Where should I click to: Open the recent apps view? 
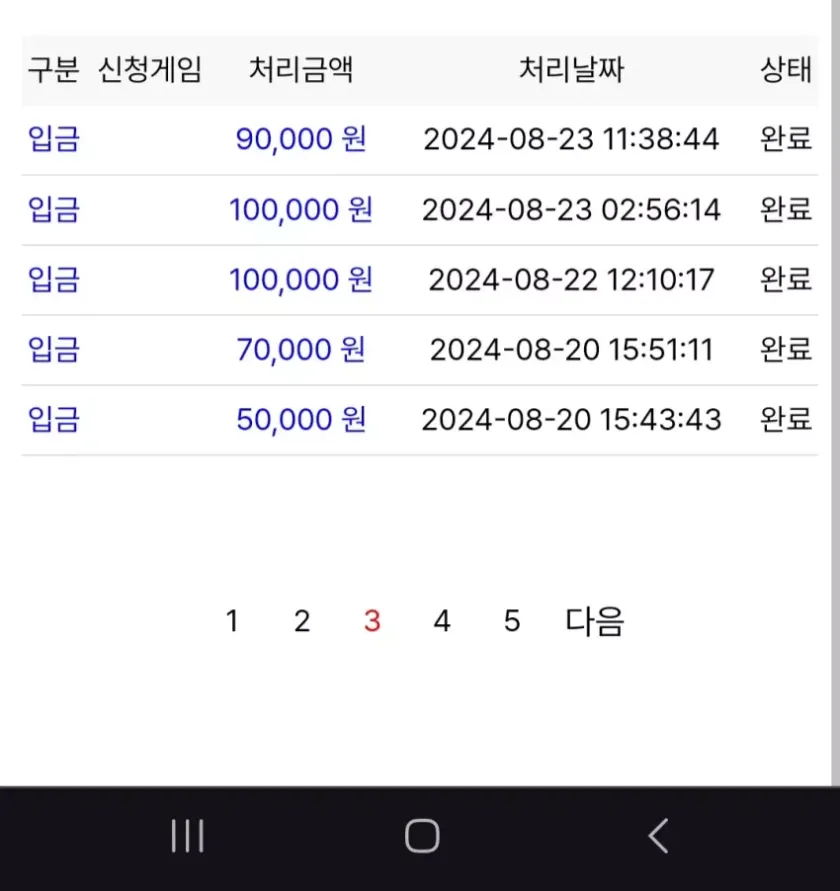pos(187,836)
